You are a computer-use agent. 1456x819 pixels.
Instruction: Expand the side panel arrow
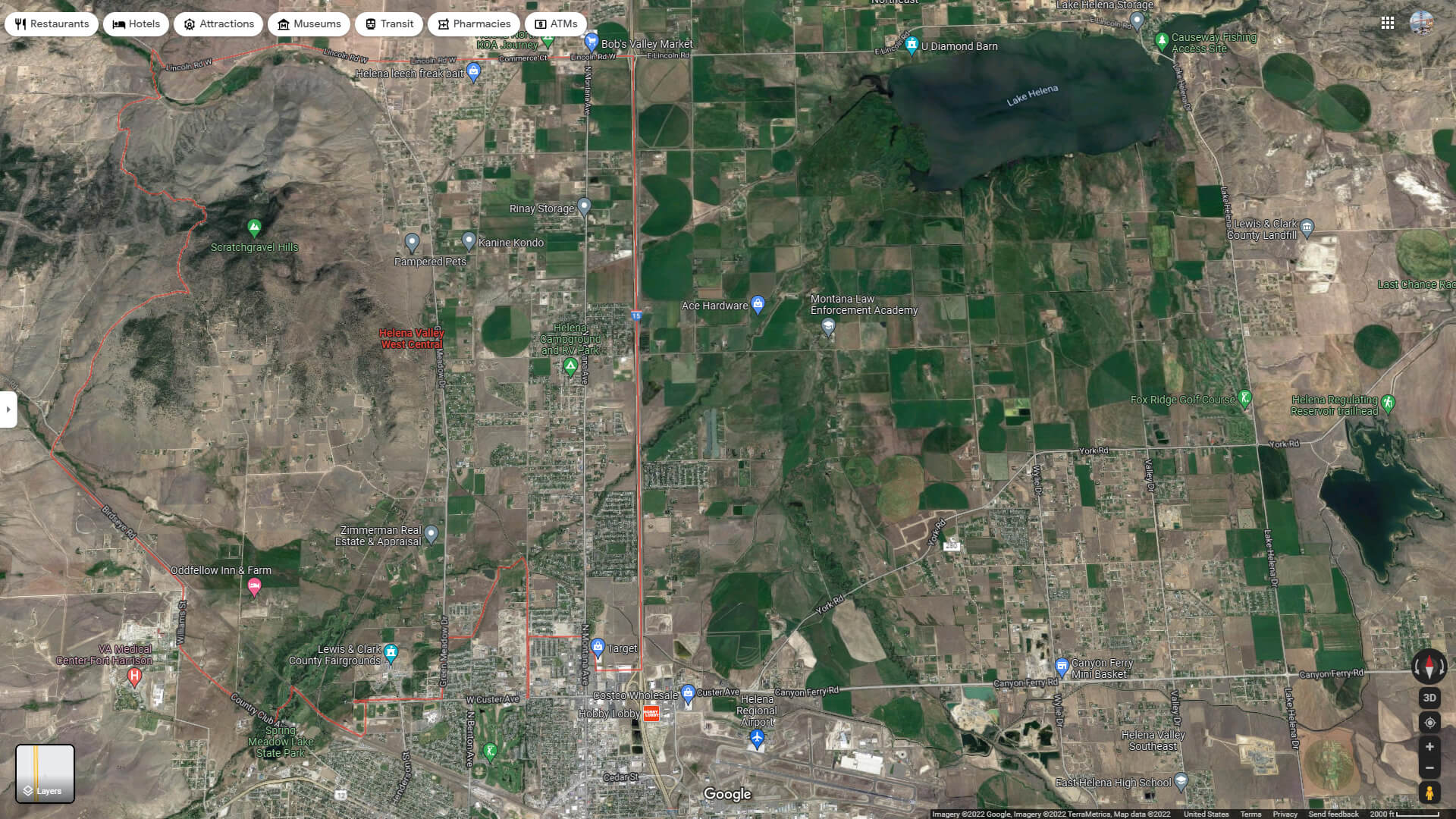(x=8, y=409)
